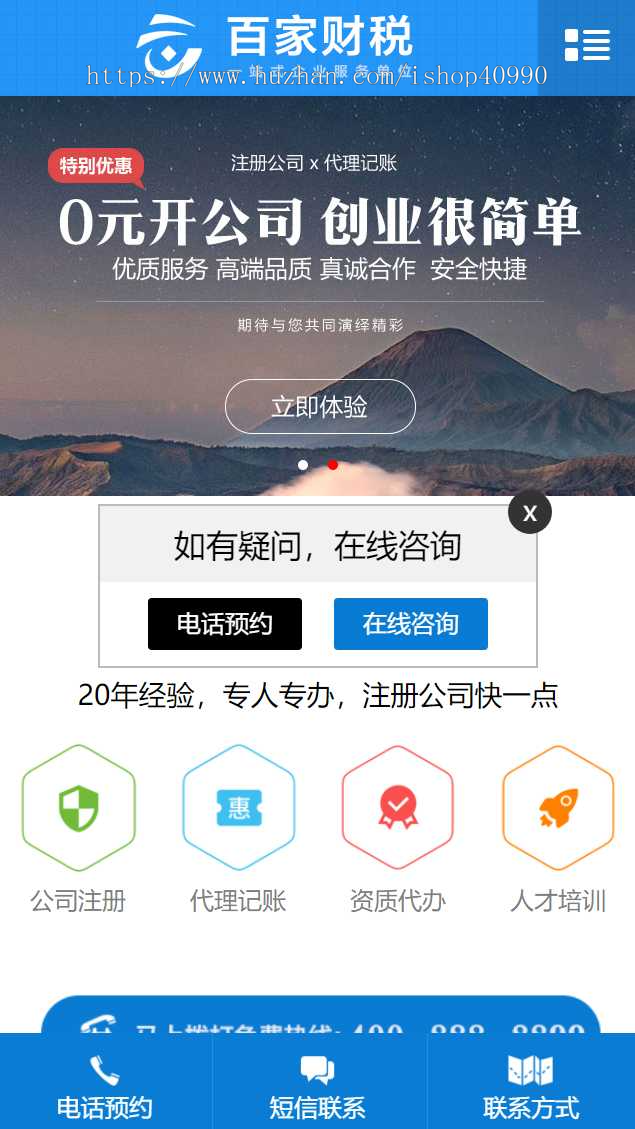Start the blue 在线咨询 chat
635x1129 pixels.
pos(410,624)
